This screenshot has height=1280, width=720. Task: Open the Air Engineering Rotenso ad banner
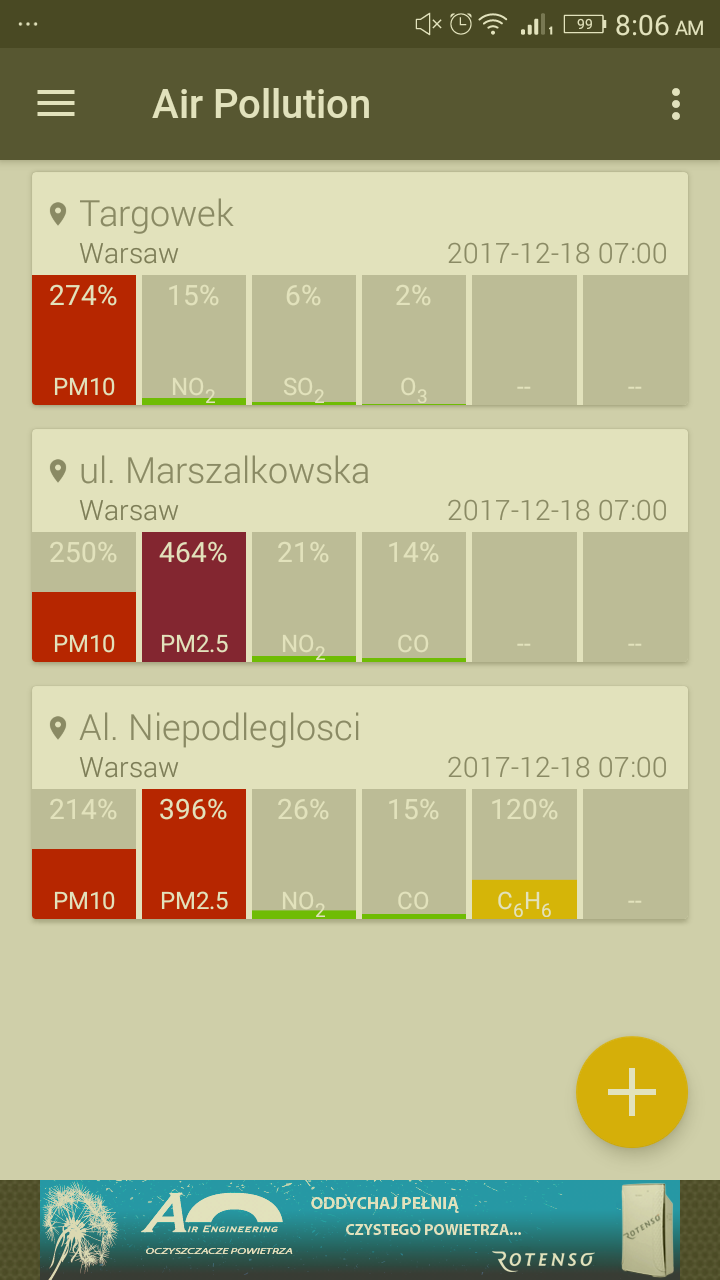[x=360, y=1230]
